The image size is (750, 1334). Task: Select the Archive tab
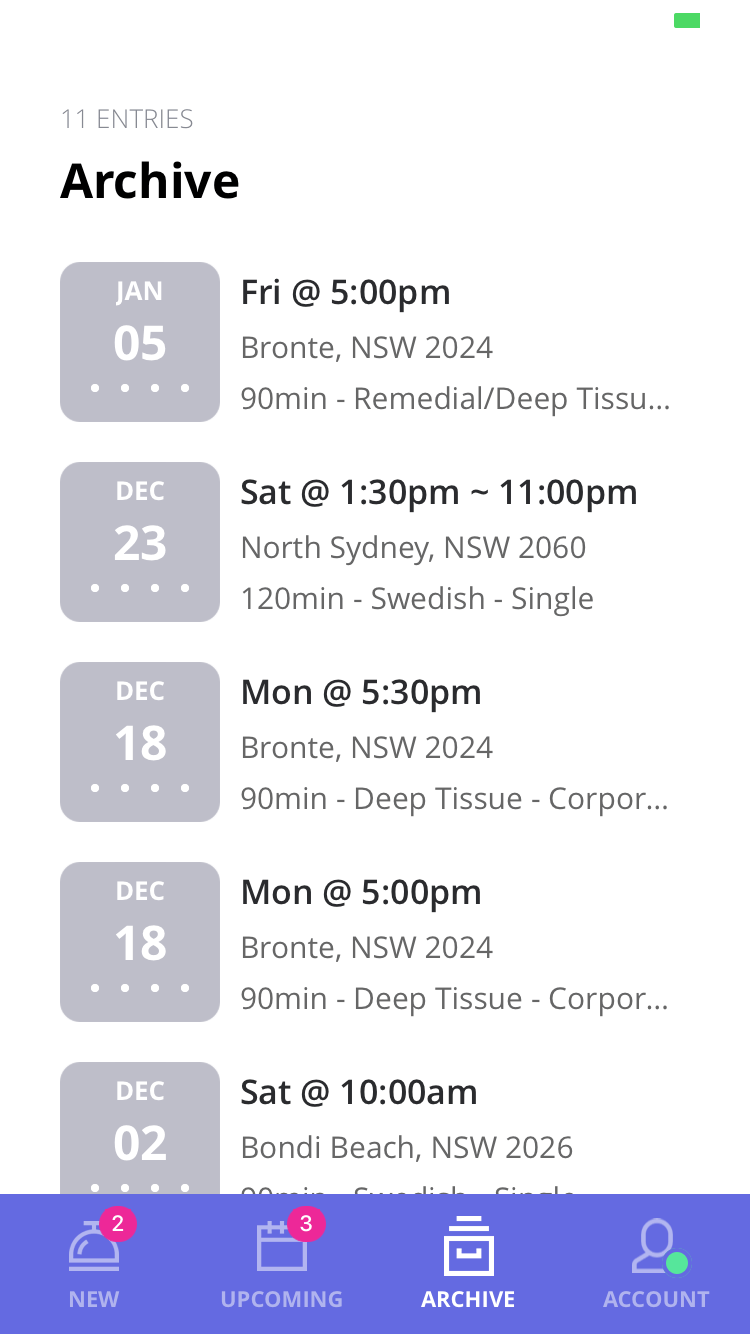[468, 1264]
